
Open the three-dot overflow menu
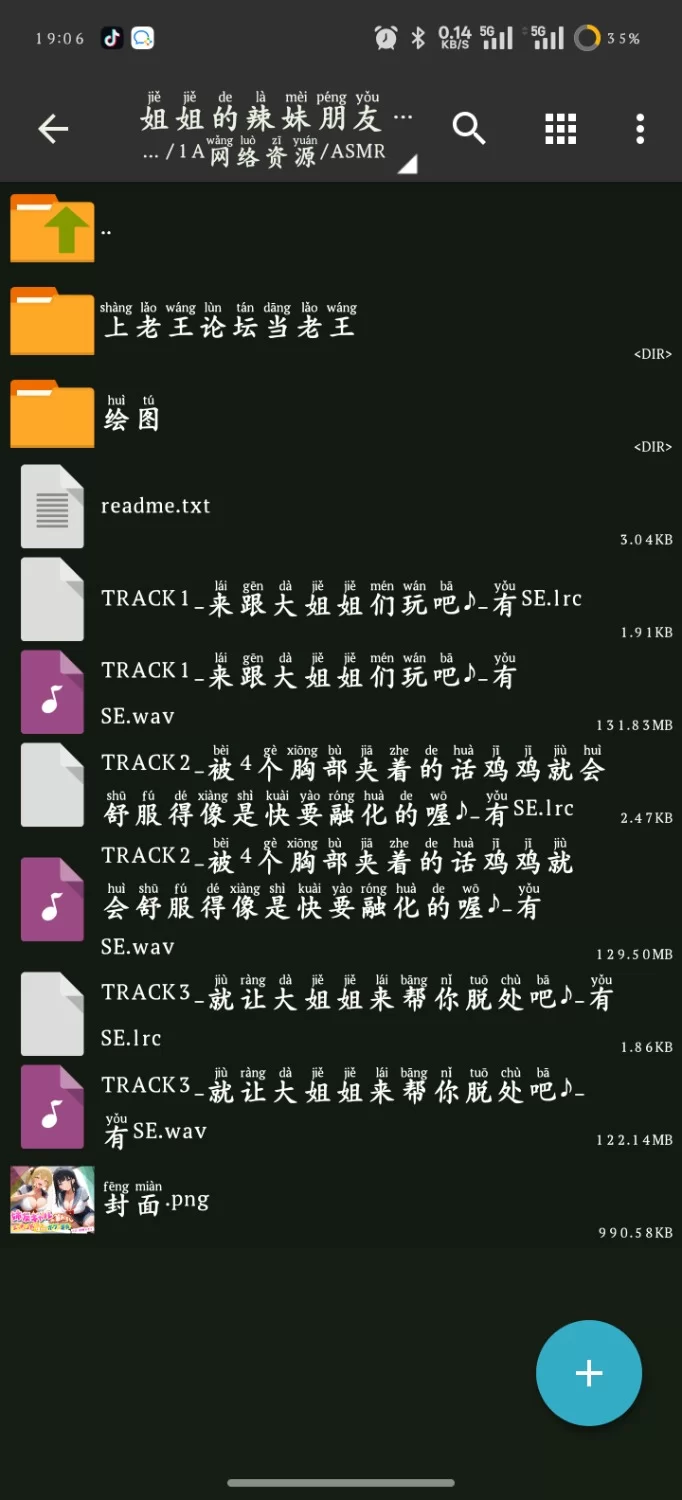[640, 129]
